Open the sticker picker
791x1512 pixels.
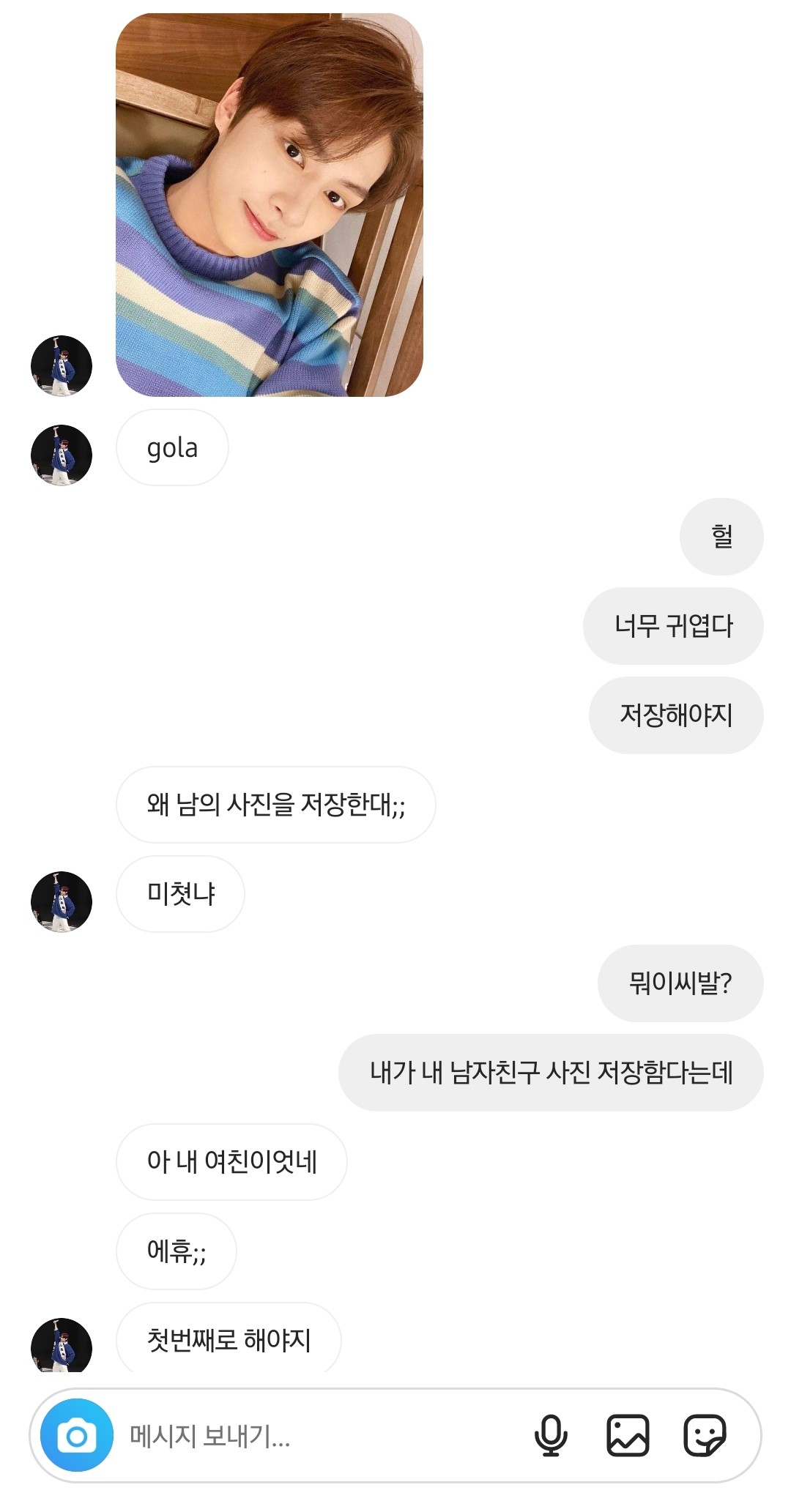click(704, 1435)
